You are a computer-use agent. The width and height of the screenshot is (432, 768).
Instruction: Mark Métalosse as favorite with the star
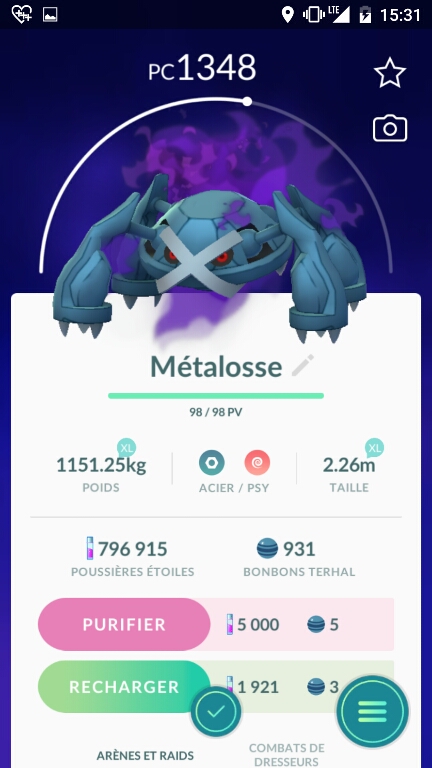(x=390, y=72)
